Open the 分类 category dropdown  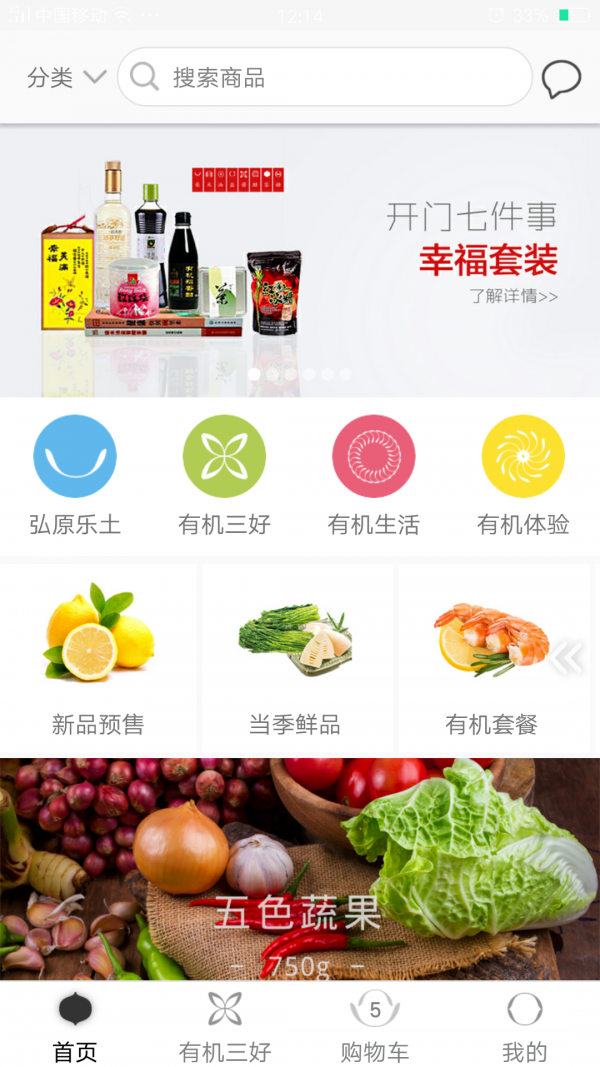[x=66, y=77]
